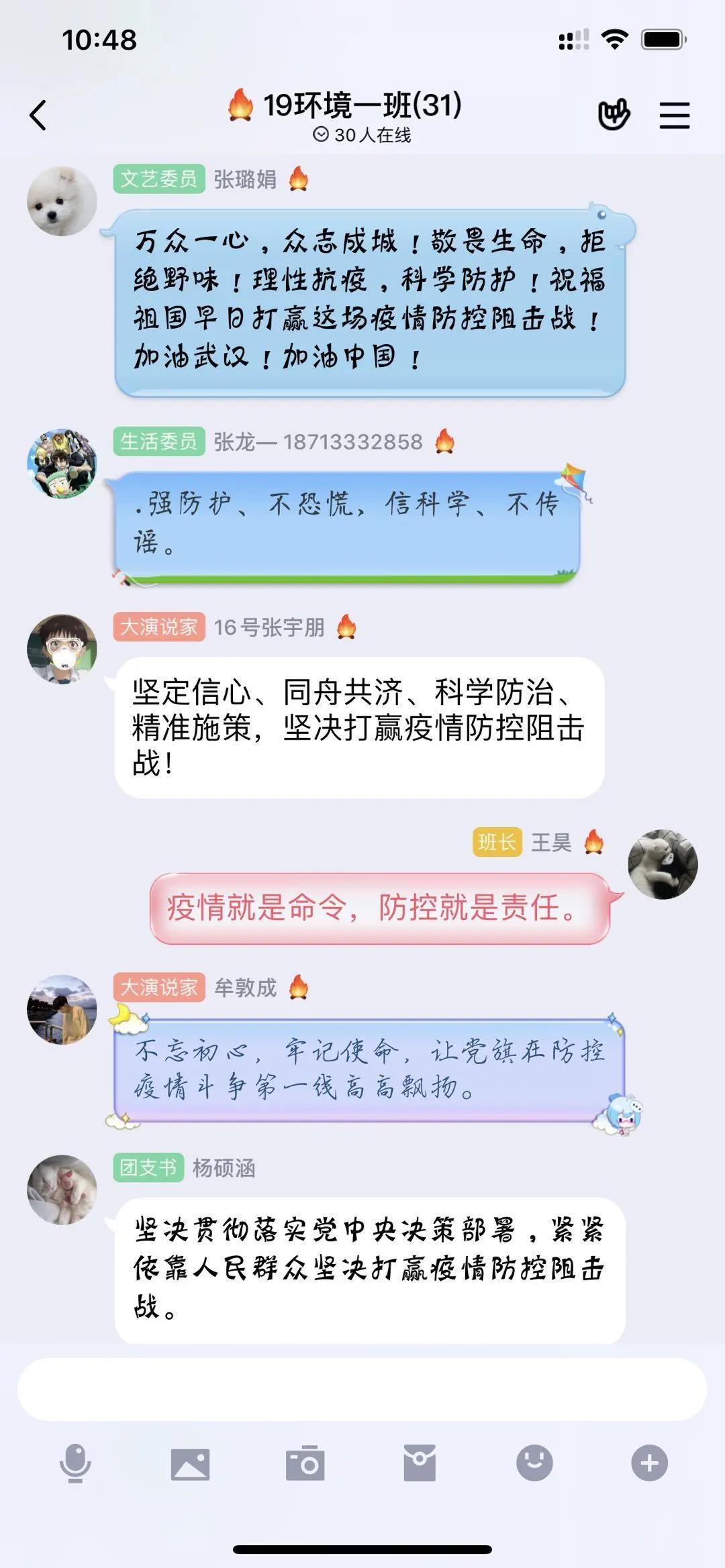The width and height of the screenshot is (725, 1568).
Task: Tap the hand gesture icon in header
Action: [x=614, y=115]
